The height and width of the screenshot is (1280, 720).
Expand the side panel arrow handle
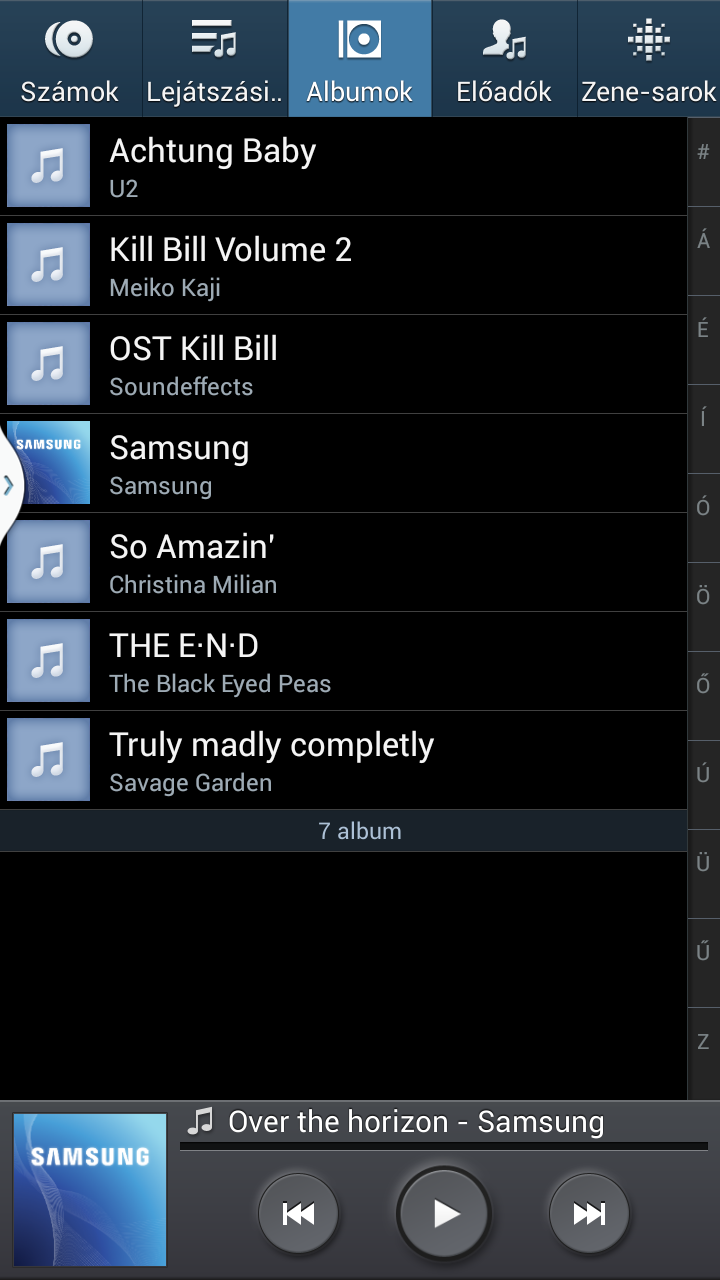pyautogui.click(x=9, y=485)
